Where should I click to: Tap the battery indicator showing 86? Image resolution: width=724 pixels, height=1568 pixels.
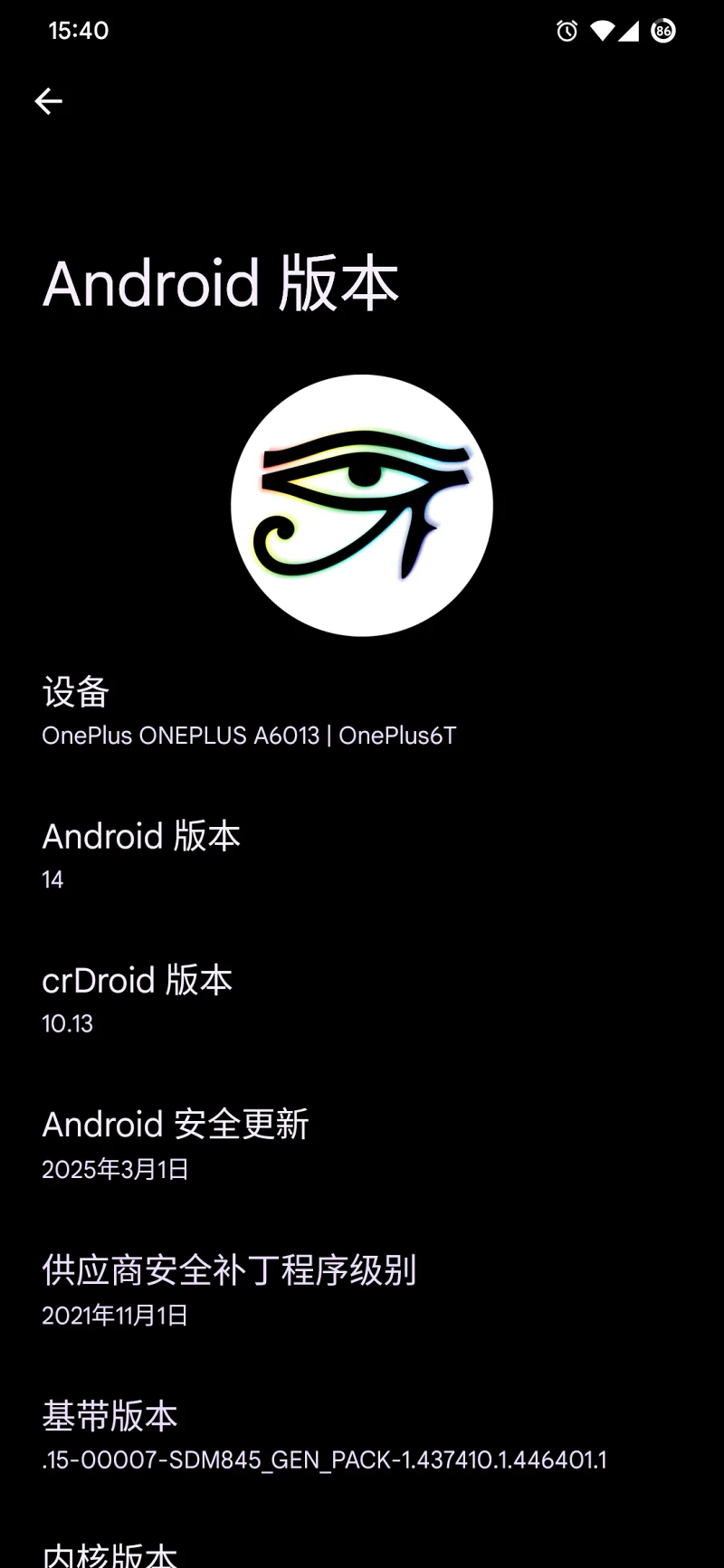tap(662, 30)
